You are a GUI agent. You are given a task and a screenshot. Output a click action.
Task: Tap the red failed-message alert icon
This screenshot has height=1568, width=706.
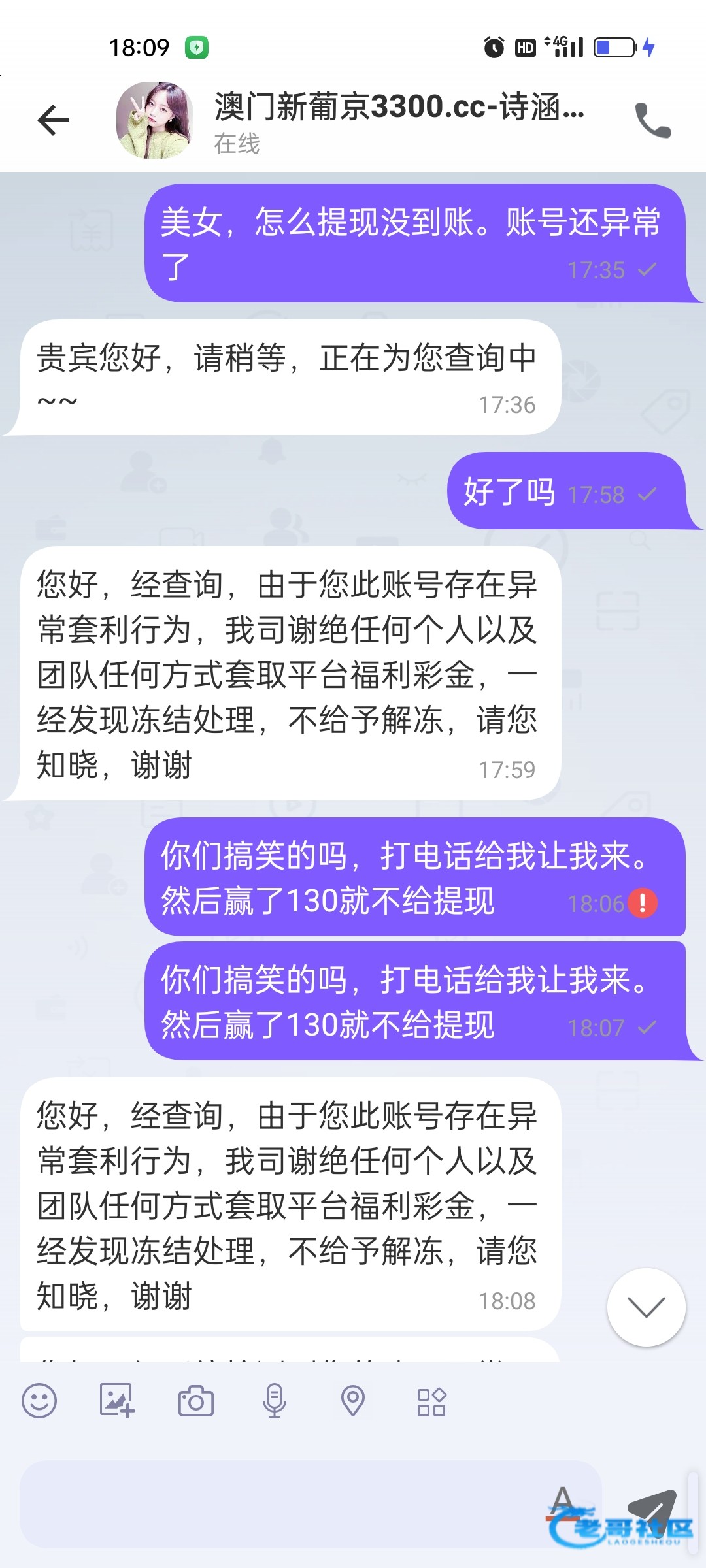(643, 904)
